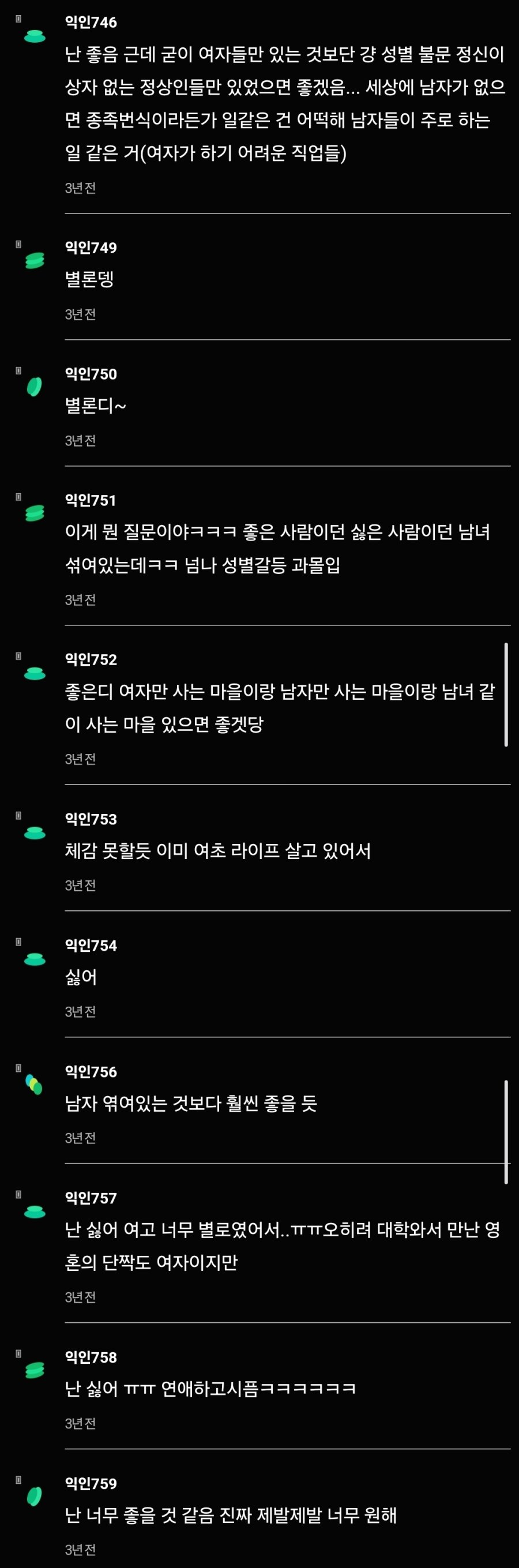Open 익인756's multicolored profile avatar
Screen dimensions: 519x1568
[34, 1084]
